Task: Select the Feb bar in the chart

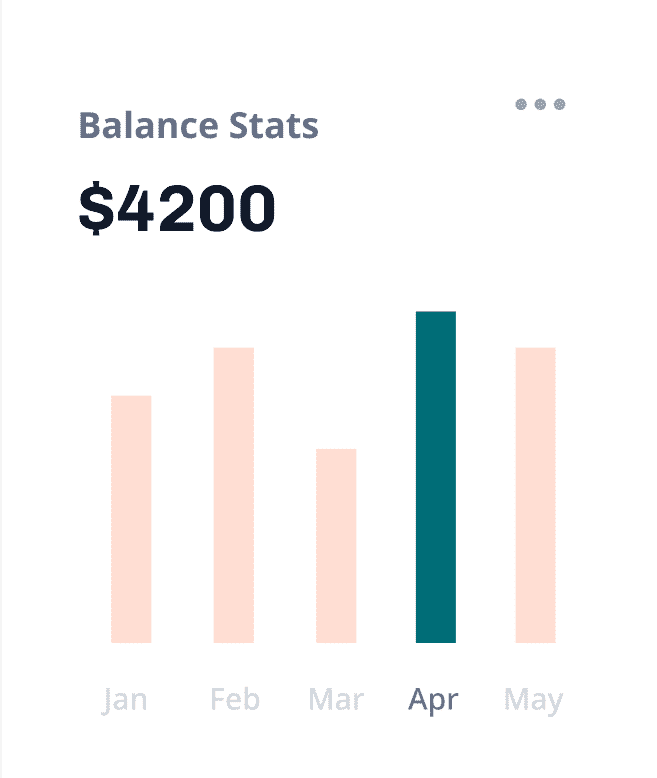Action: [x=233, y=495]
